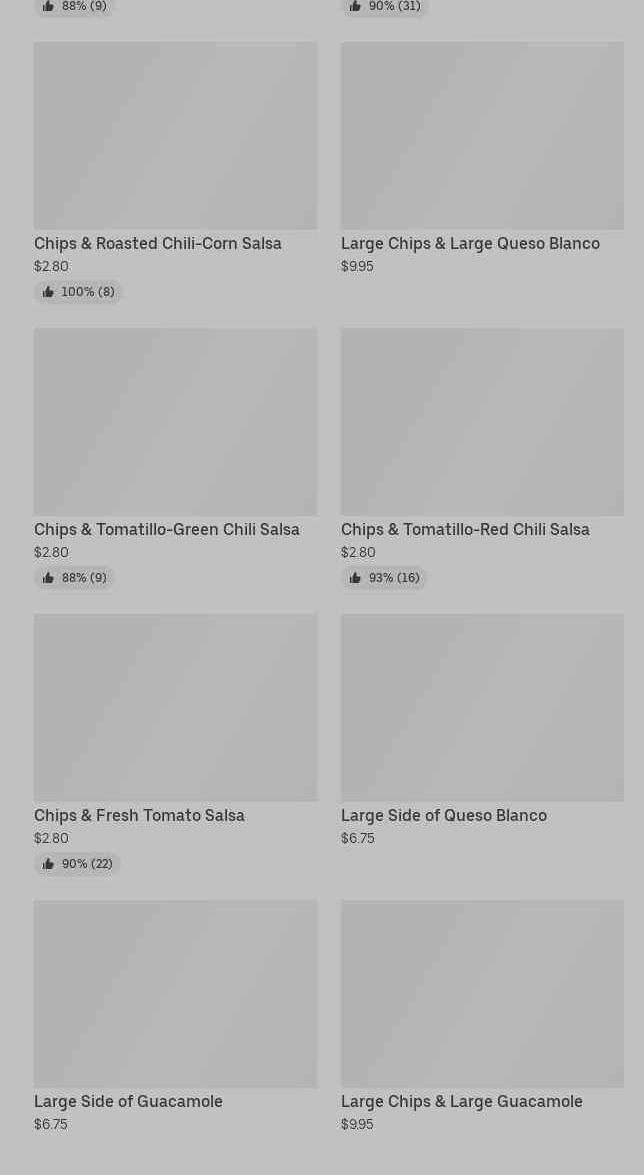Choose Chips & Tomatillo-Red Chili Salsa

pos(482,422)
